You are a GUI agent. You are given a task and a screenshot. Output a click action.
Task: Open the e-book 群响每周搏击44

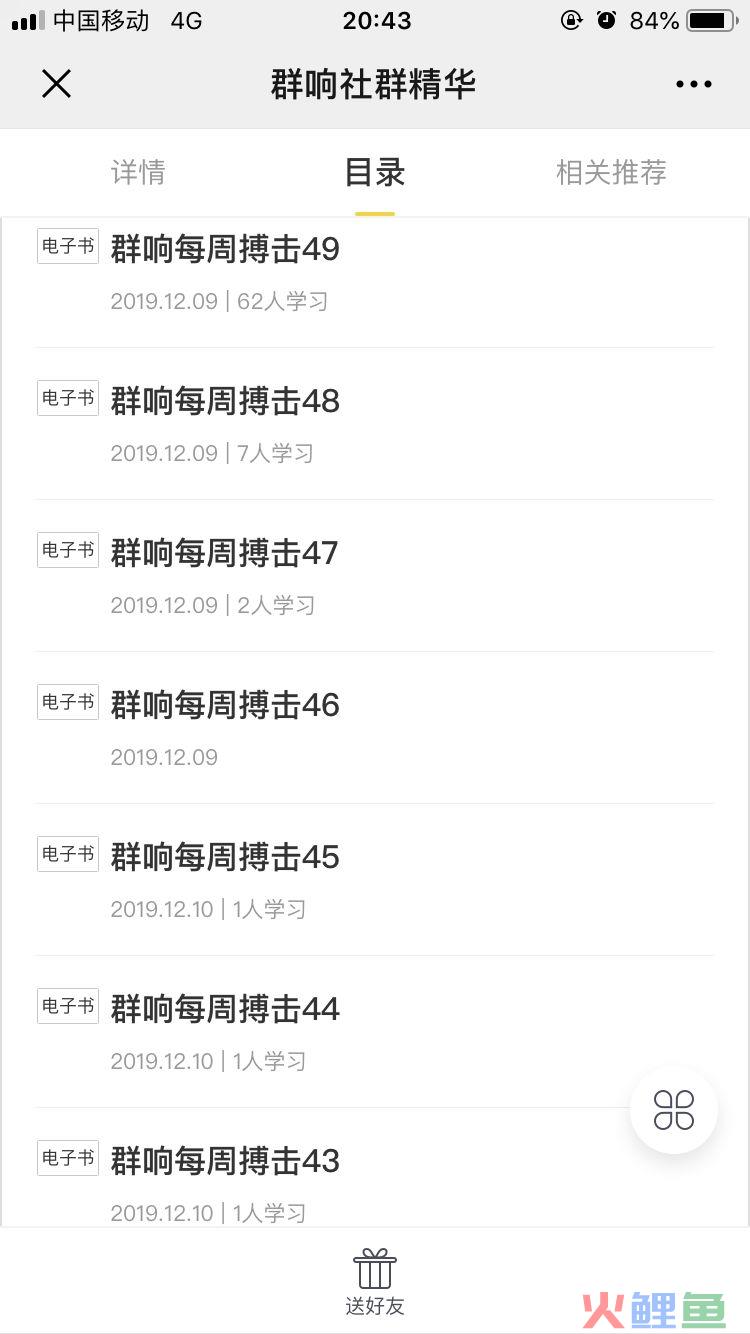pos(374,1032)
